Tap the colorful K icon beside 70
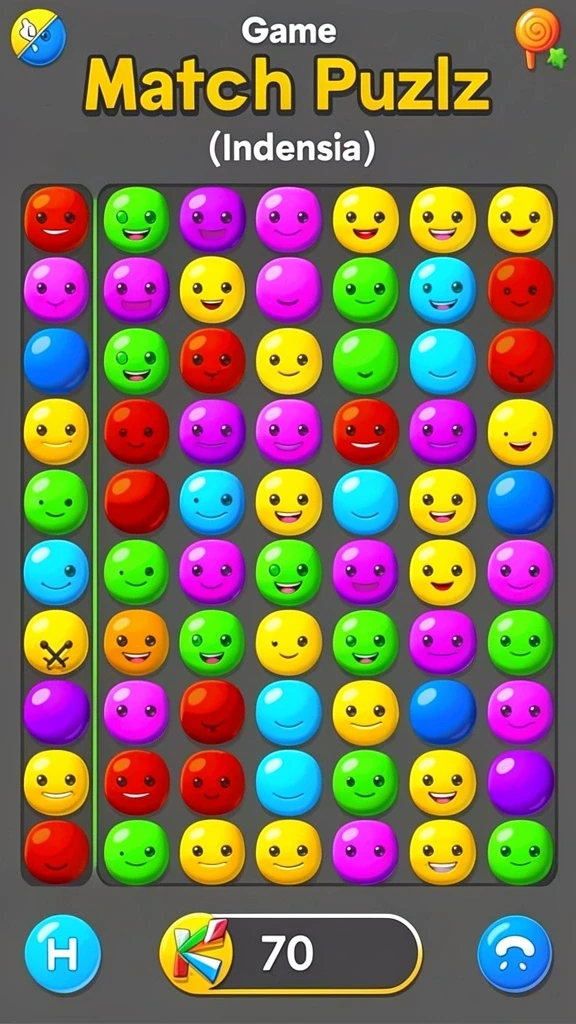 (x=197, y=953)
